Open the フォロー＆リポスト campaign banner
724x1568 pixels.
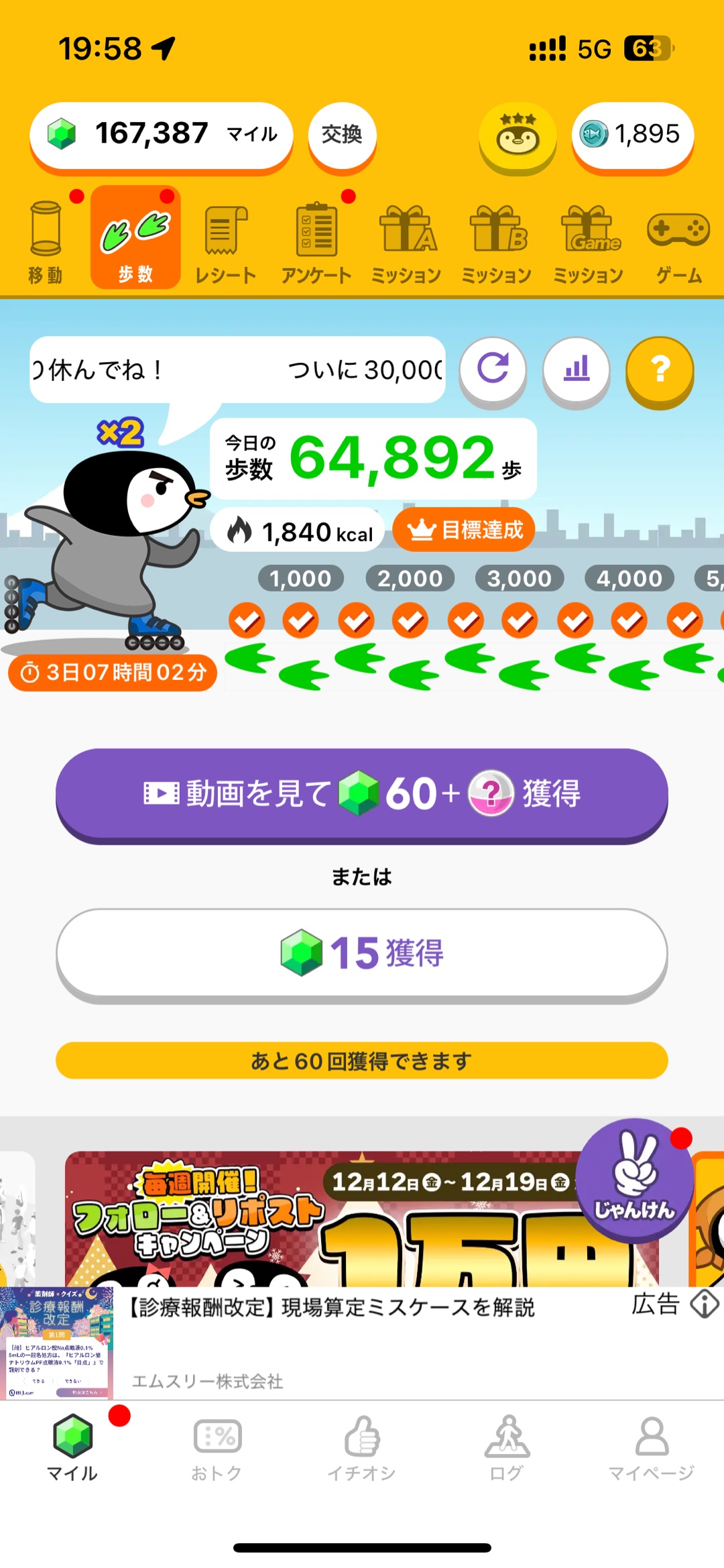pyautogui.click(x=322, y=1217)
